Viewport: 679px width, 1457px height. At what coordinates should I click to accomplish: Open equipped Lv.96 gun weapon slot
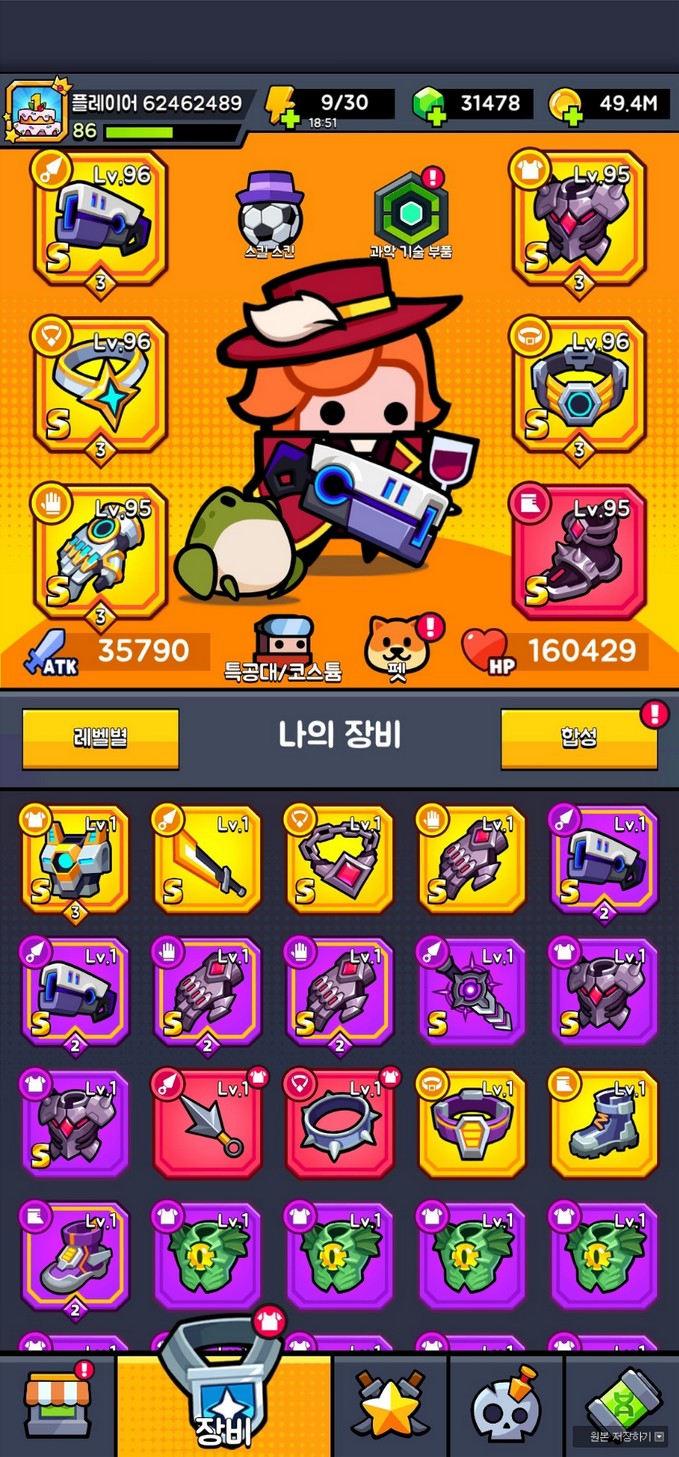(101, 216)
